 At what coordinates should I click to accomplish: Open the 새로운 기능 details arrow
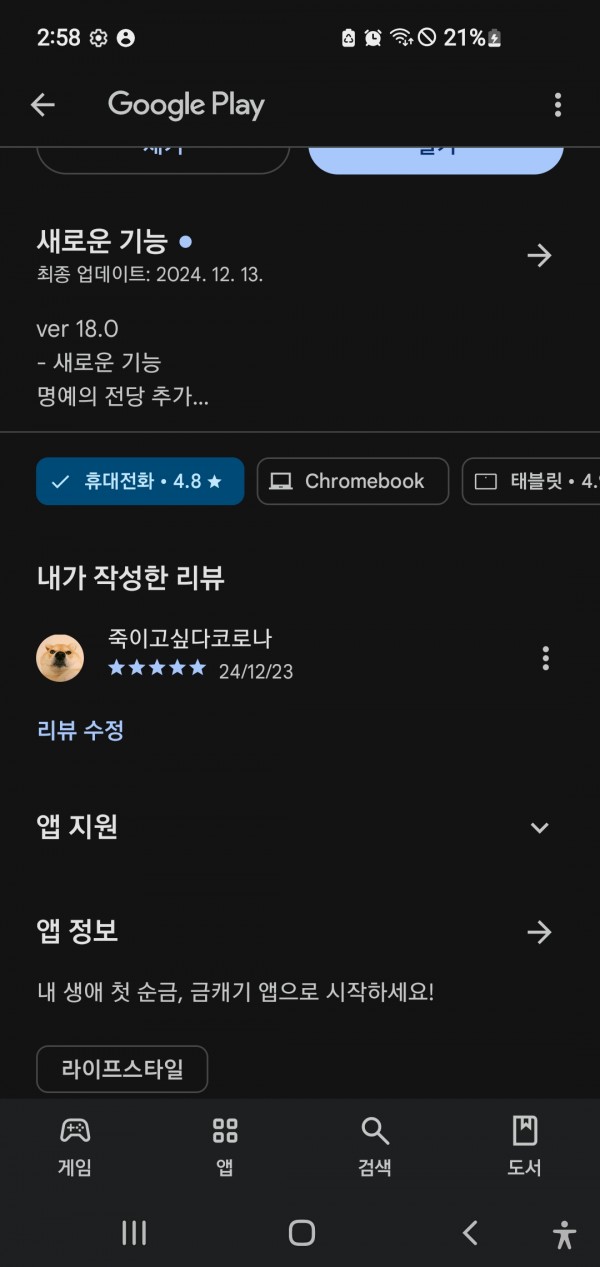[539, 256]
